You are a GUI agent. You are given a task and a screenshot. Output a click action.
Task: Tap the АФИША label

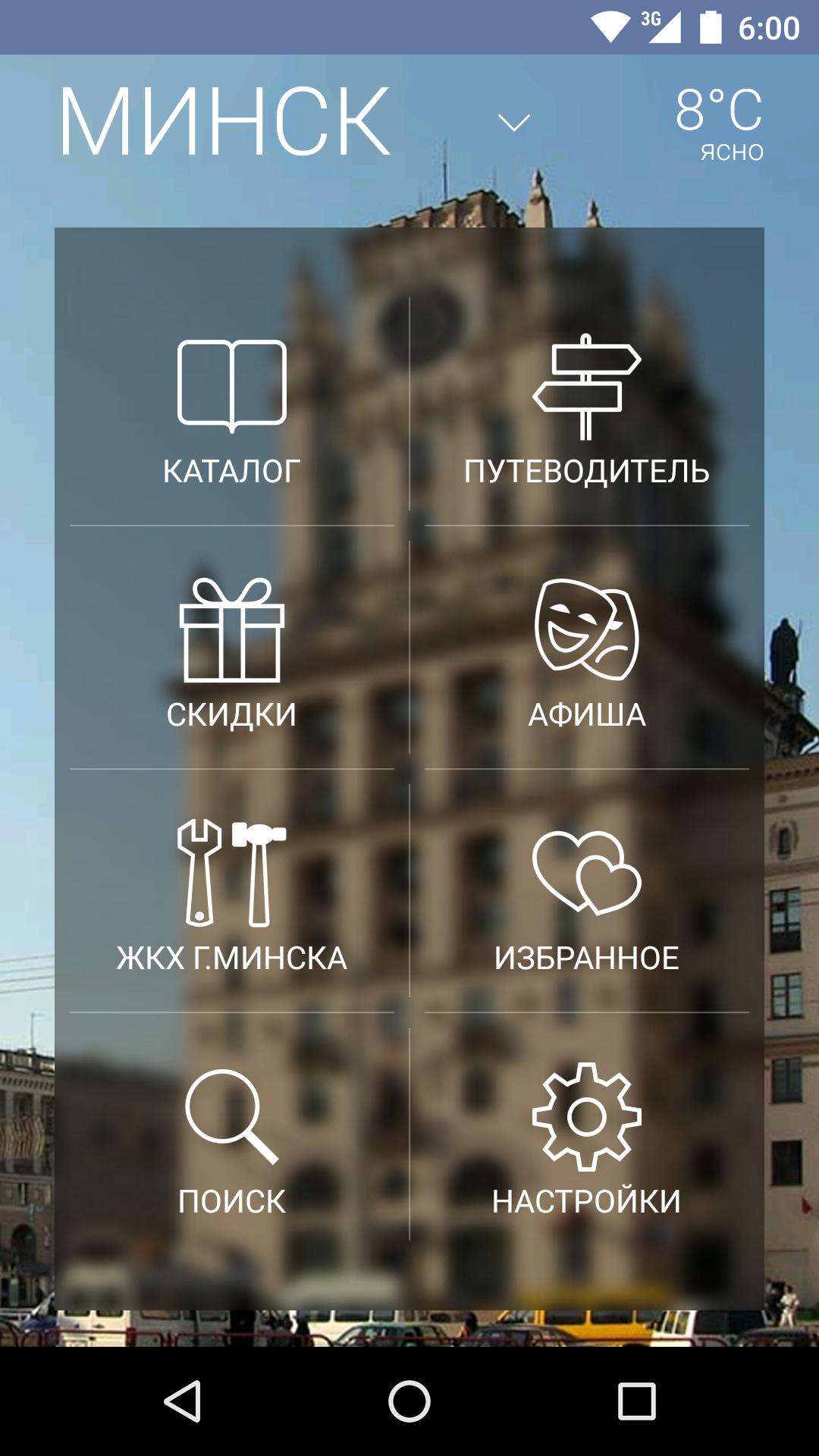tap(586, 713)
